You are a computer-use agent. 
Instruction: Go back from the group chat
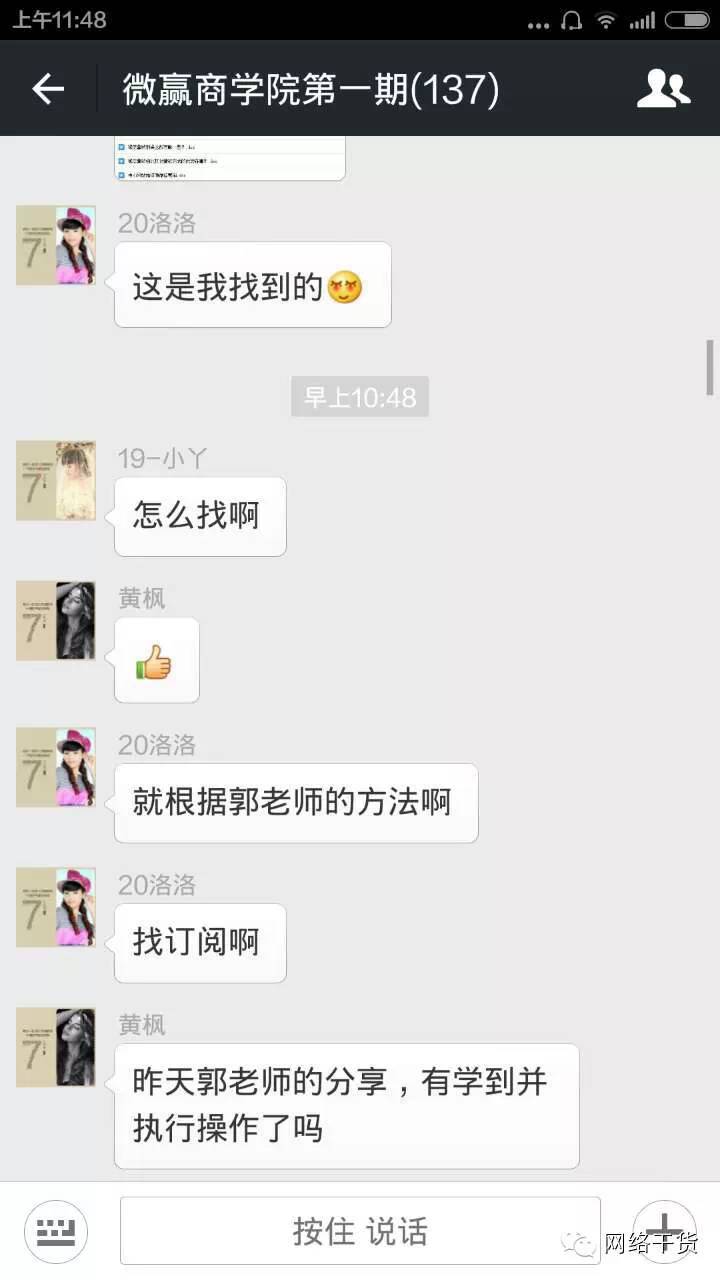coord(47,89)
